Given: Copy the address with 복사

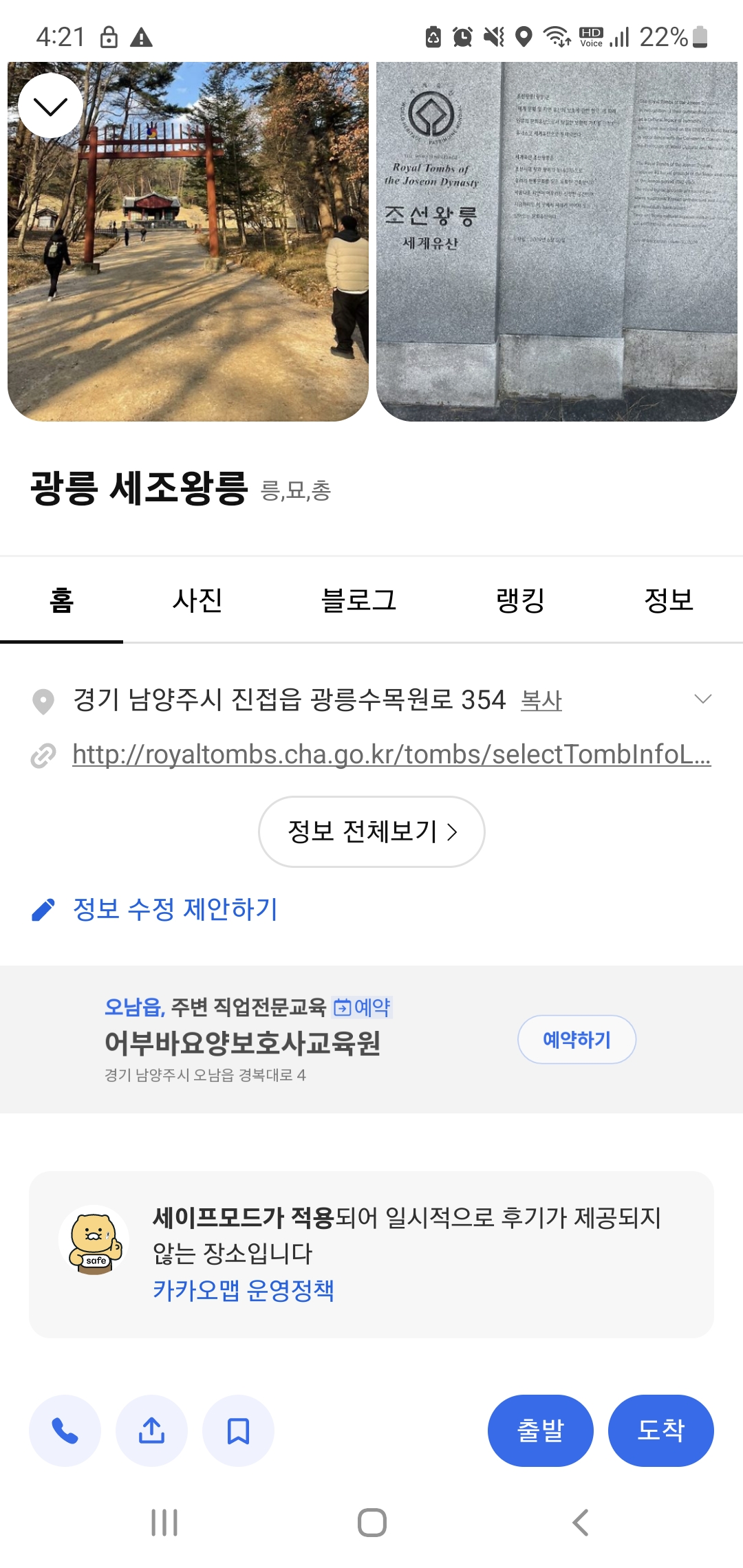Looking at the screenshot, I should (x=541, y=700).
